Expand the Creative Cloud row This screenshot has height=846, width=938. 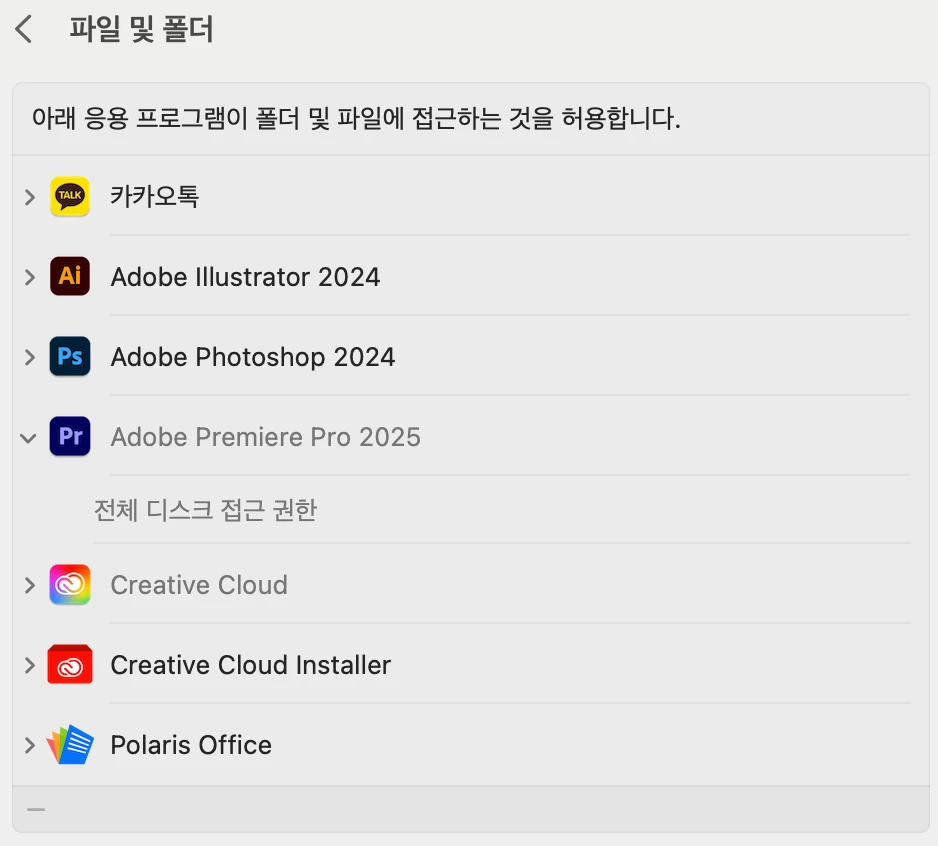[29, 585]
